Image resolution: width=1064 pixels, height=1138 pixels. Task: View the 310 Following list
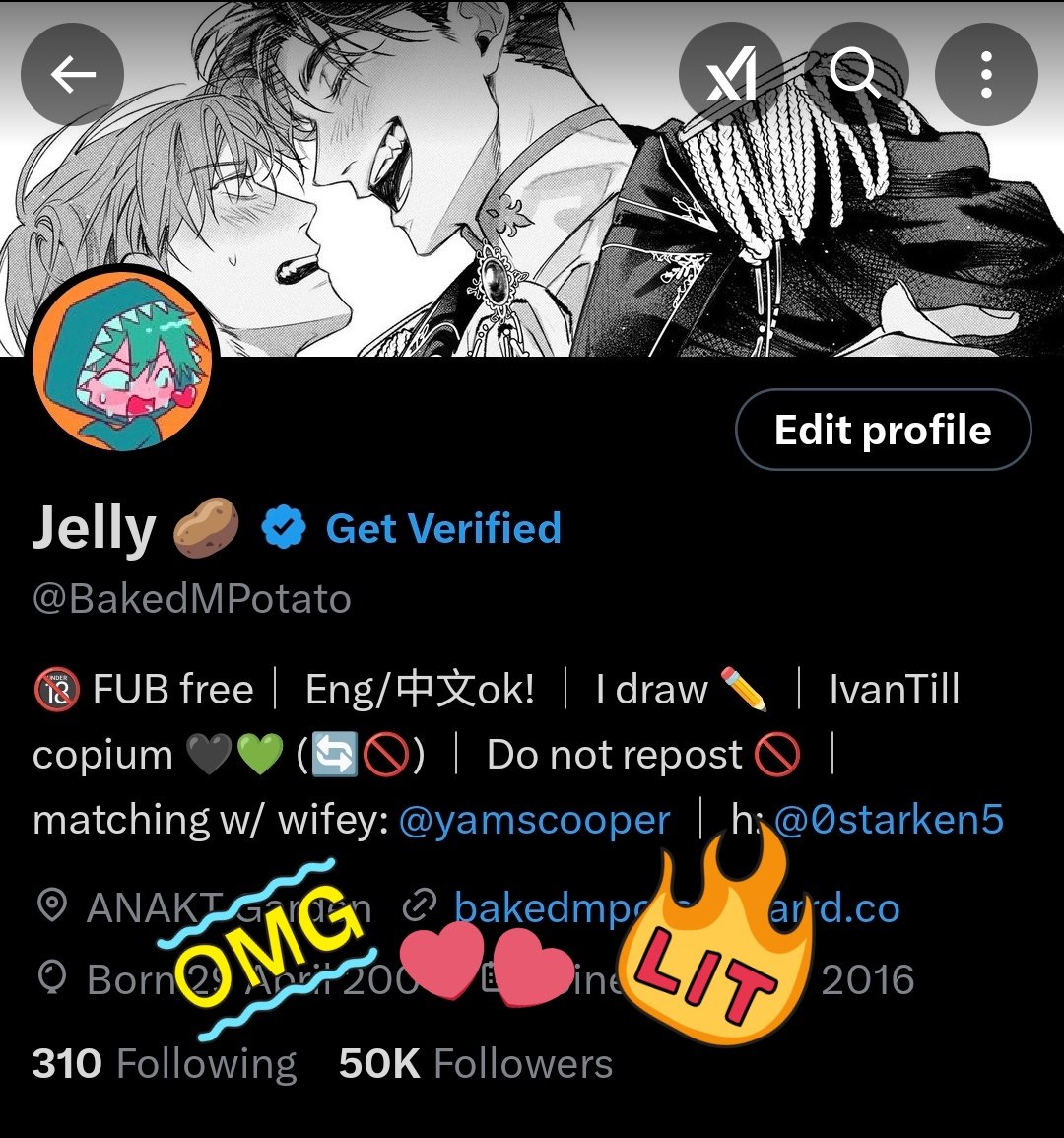[164, 1064]
